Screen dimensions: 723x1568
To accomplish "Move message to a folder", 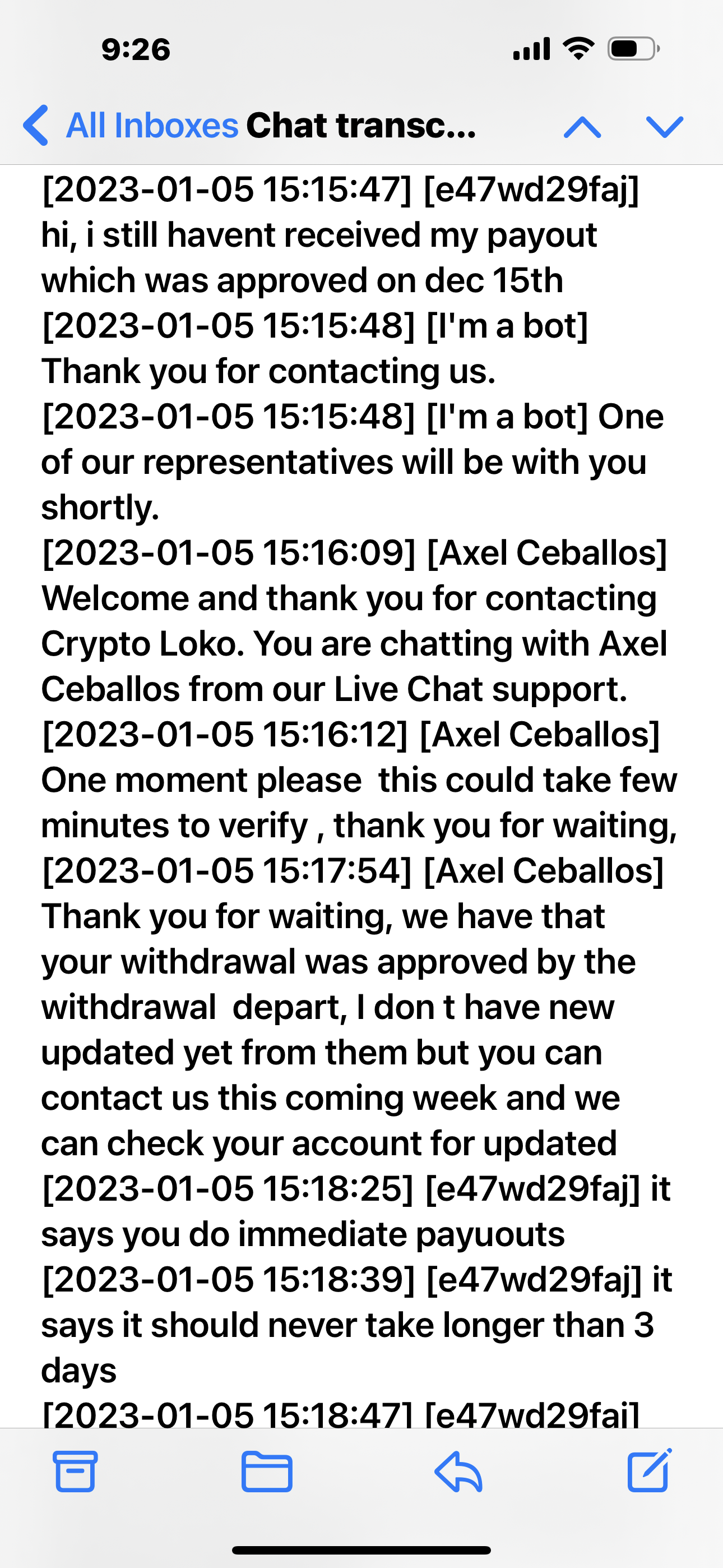I will [x=267, y=1471].
